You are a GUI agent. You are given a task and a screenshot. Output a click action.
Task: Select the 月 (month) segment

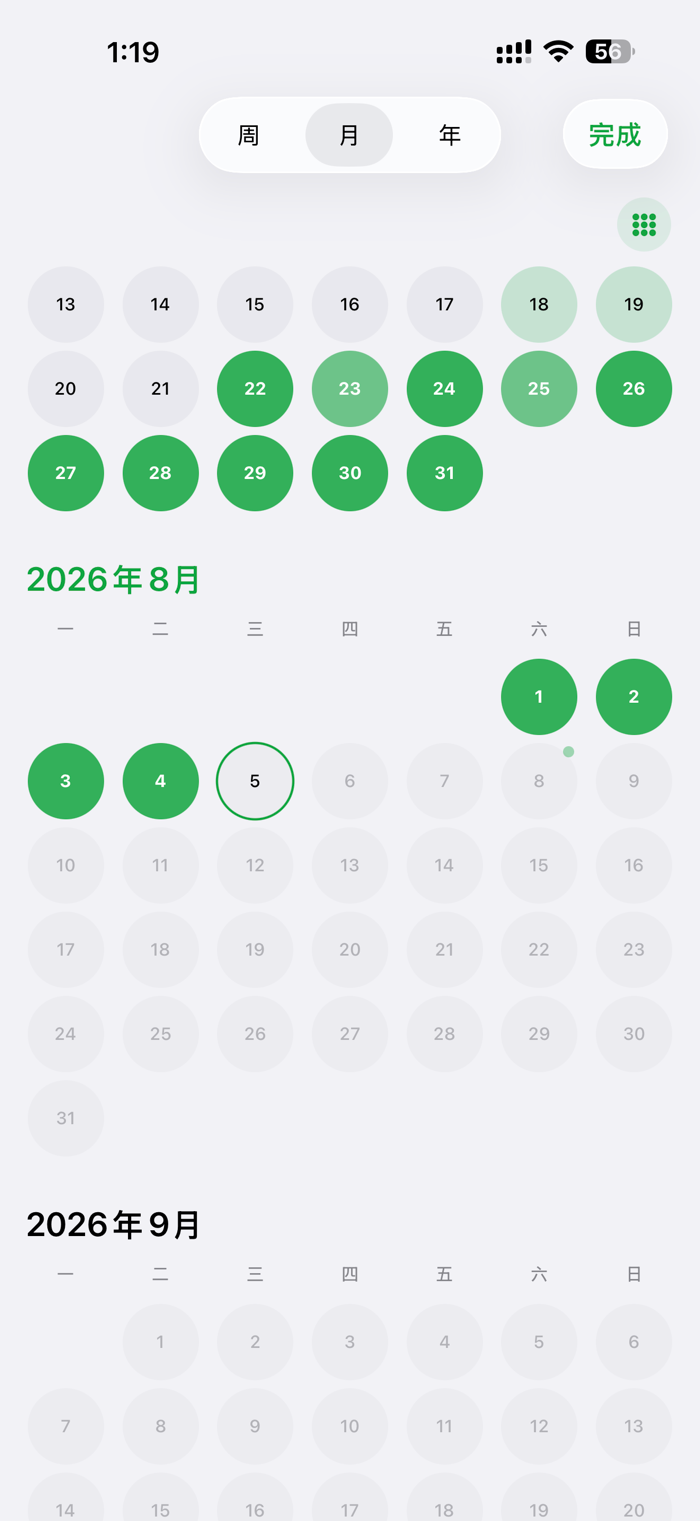(x=349, y=135)
